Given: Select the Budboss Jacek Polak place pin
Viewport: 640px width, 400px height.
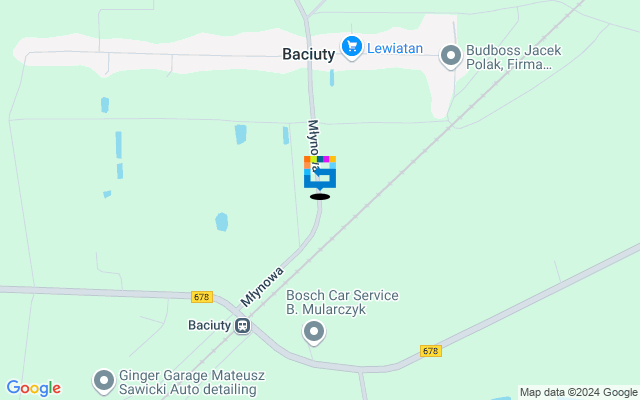Looking at the screenshot, I should [x=451, y=57].
